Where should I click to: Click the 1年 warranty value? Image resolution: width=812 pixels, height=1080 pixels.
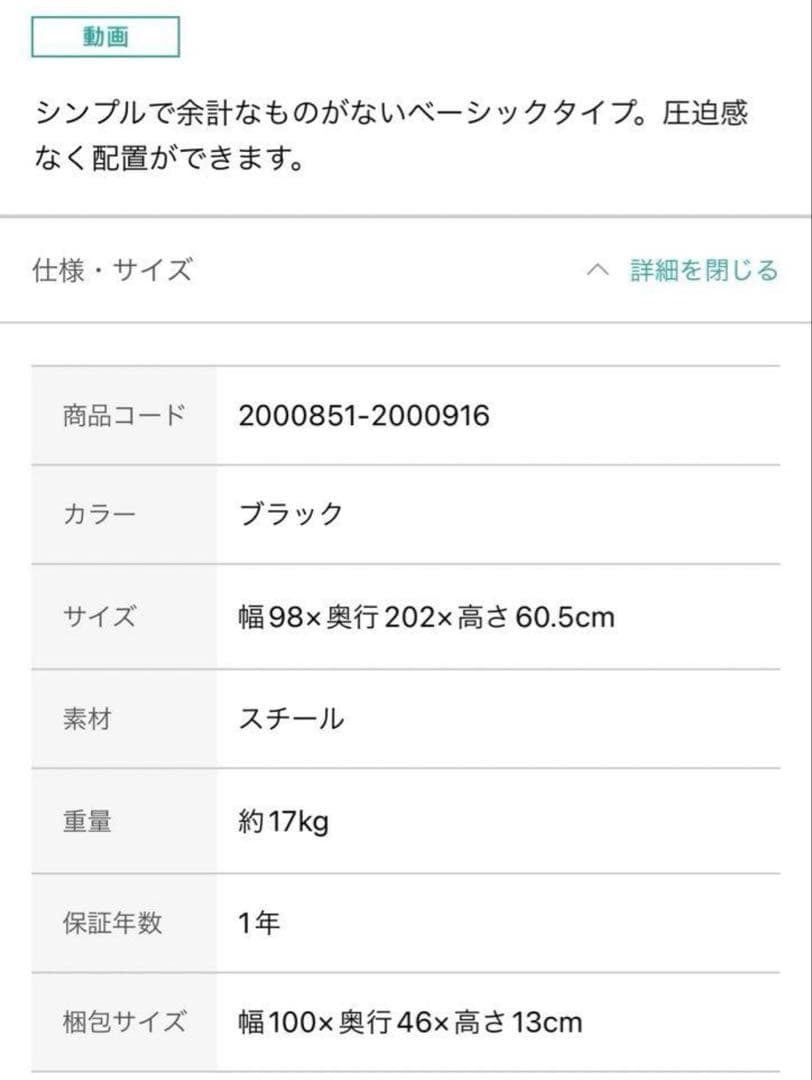258,923
